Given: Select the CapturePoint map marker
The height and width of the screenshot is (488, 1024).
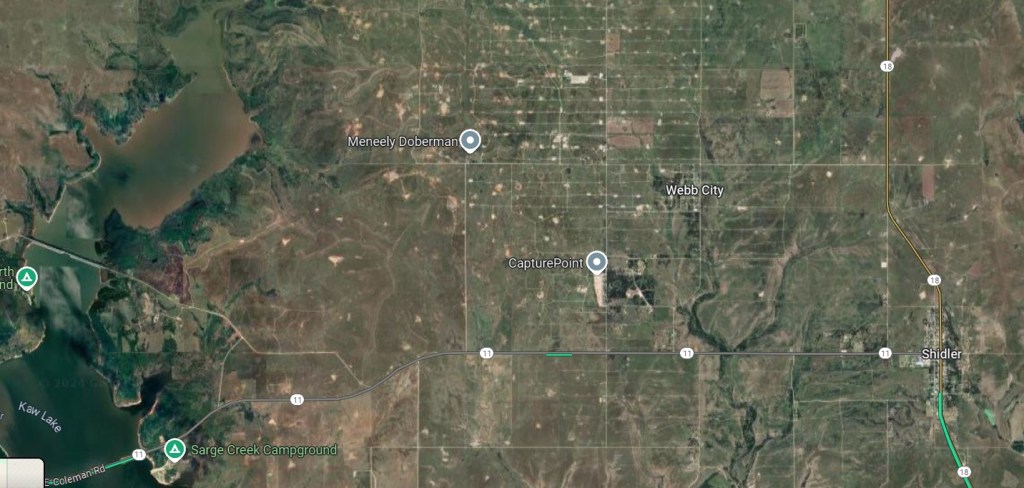Looking at the screenshot, I should (x=597, y=262).
